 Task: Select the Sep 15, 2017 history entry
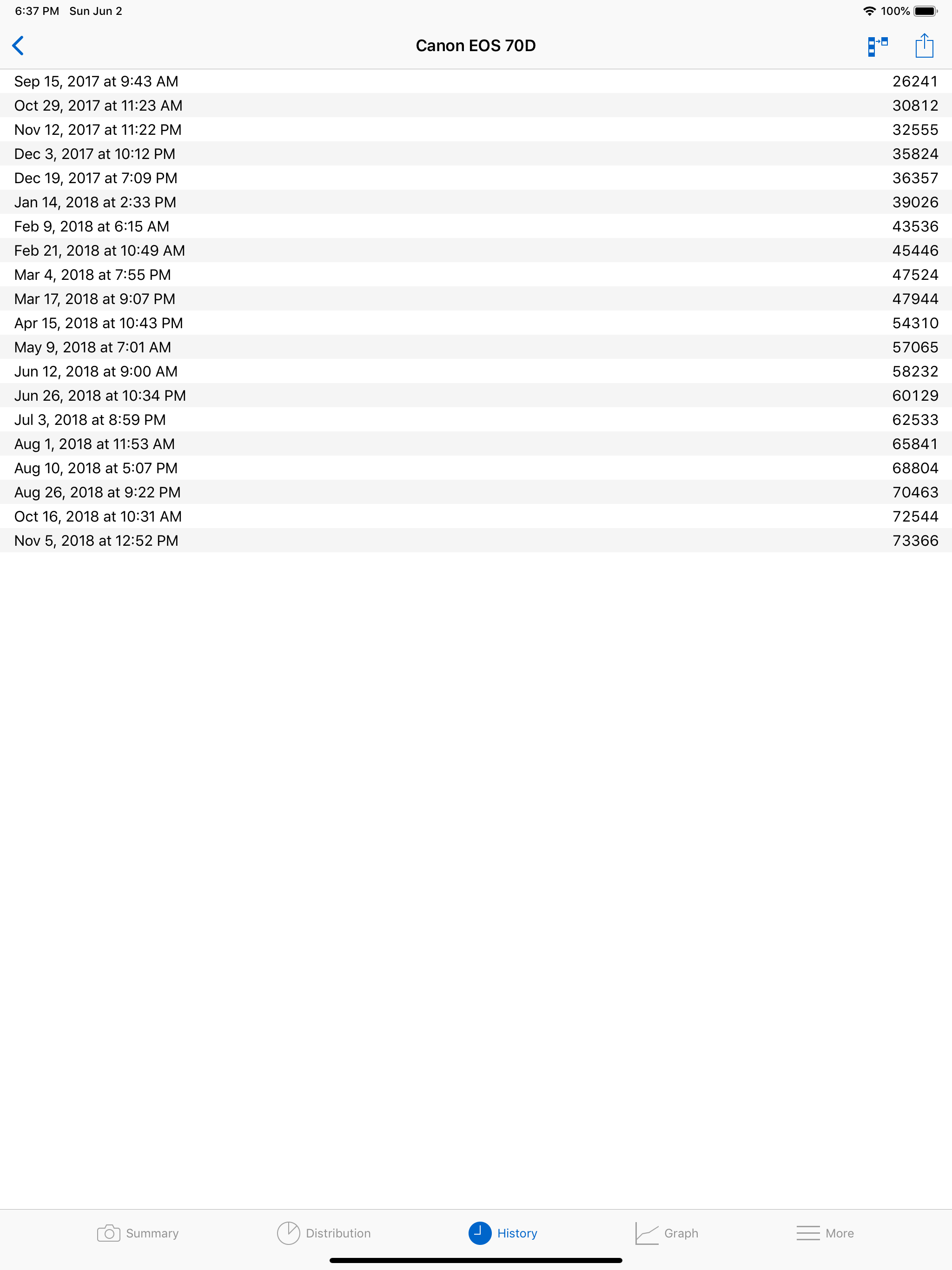[x=476, y=81]
